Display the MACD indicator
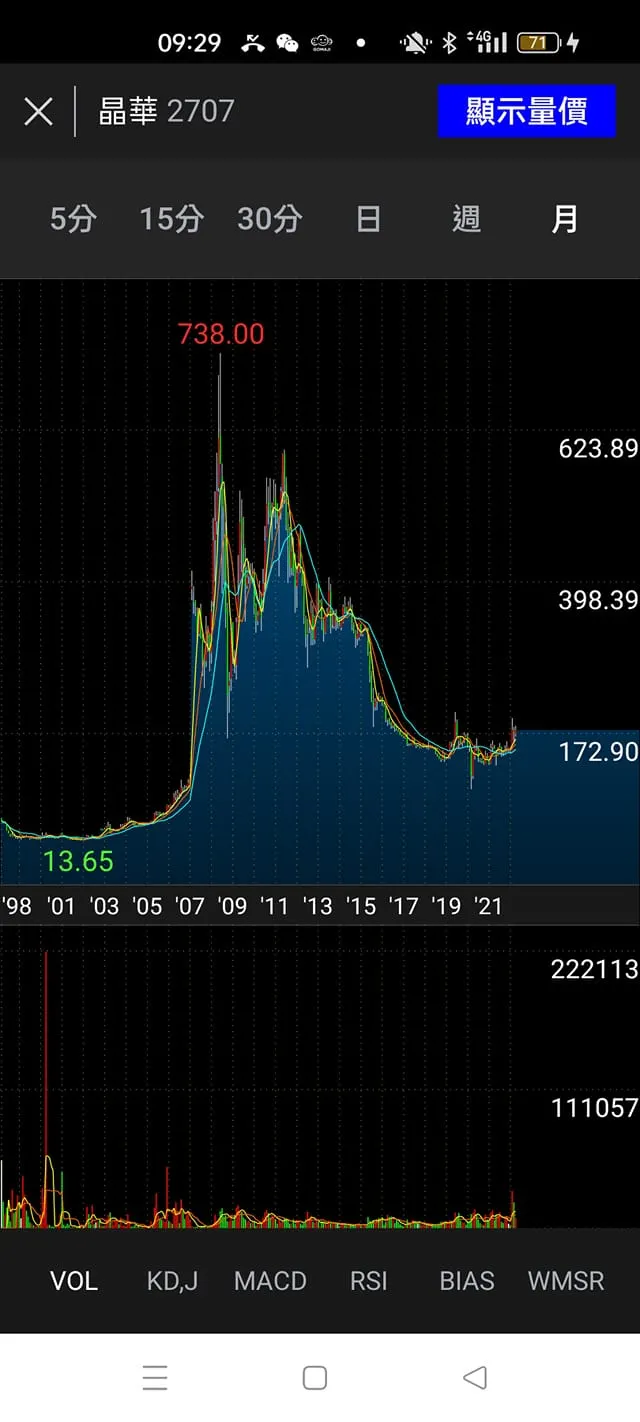The image size is (640, 1422). pos(270,1281)
